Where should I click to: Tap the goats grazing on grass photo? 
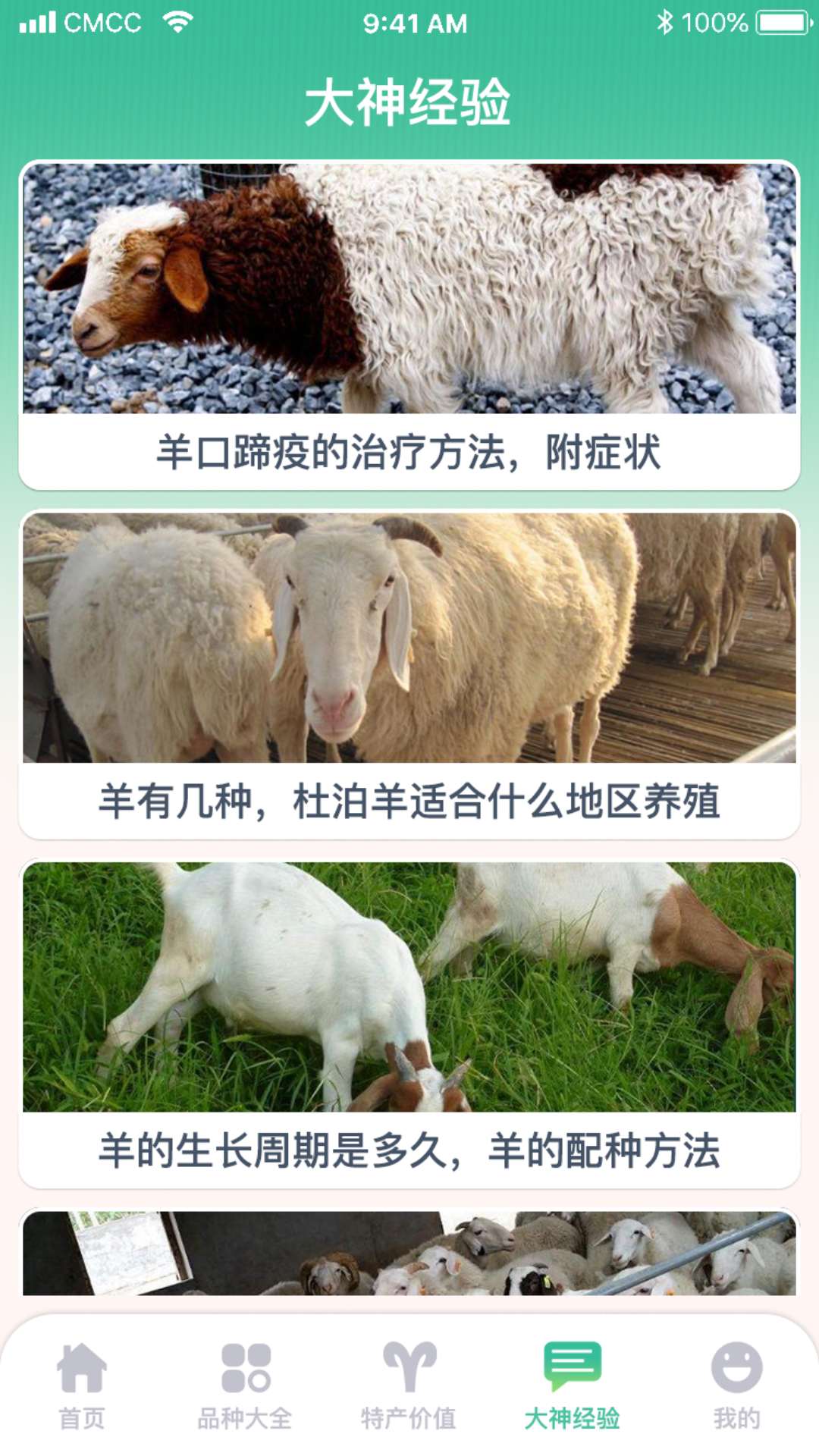(409, 986)
